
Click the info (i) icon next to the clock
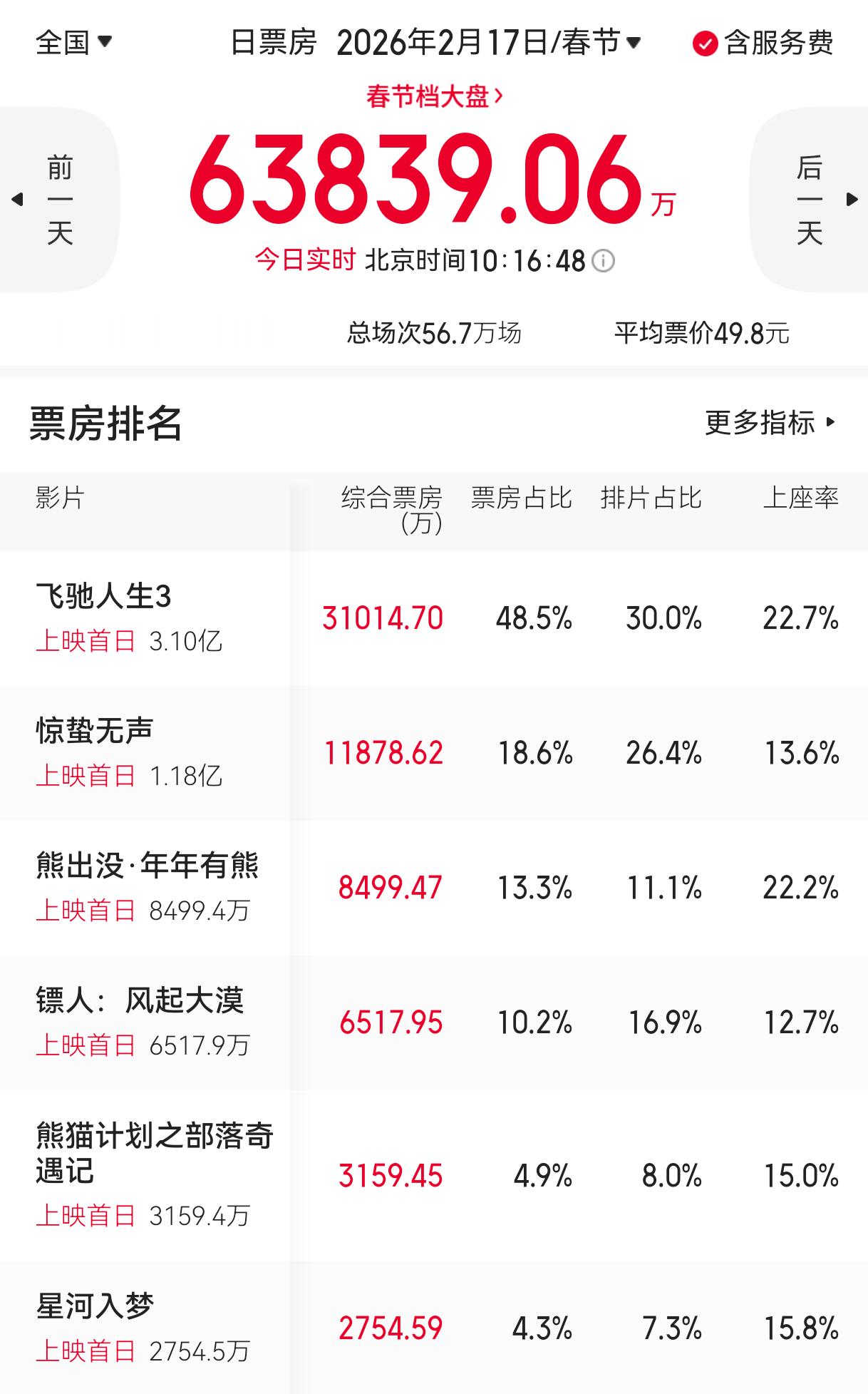(x=602, y=261)
